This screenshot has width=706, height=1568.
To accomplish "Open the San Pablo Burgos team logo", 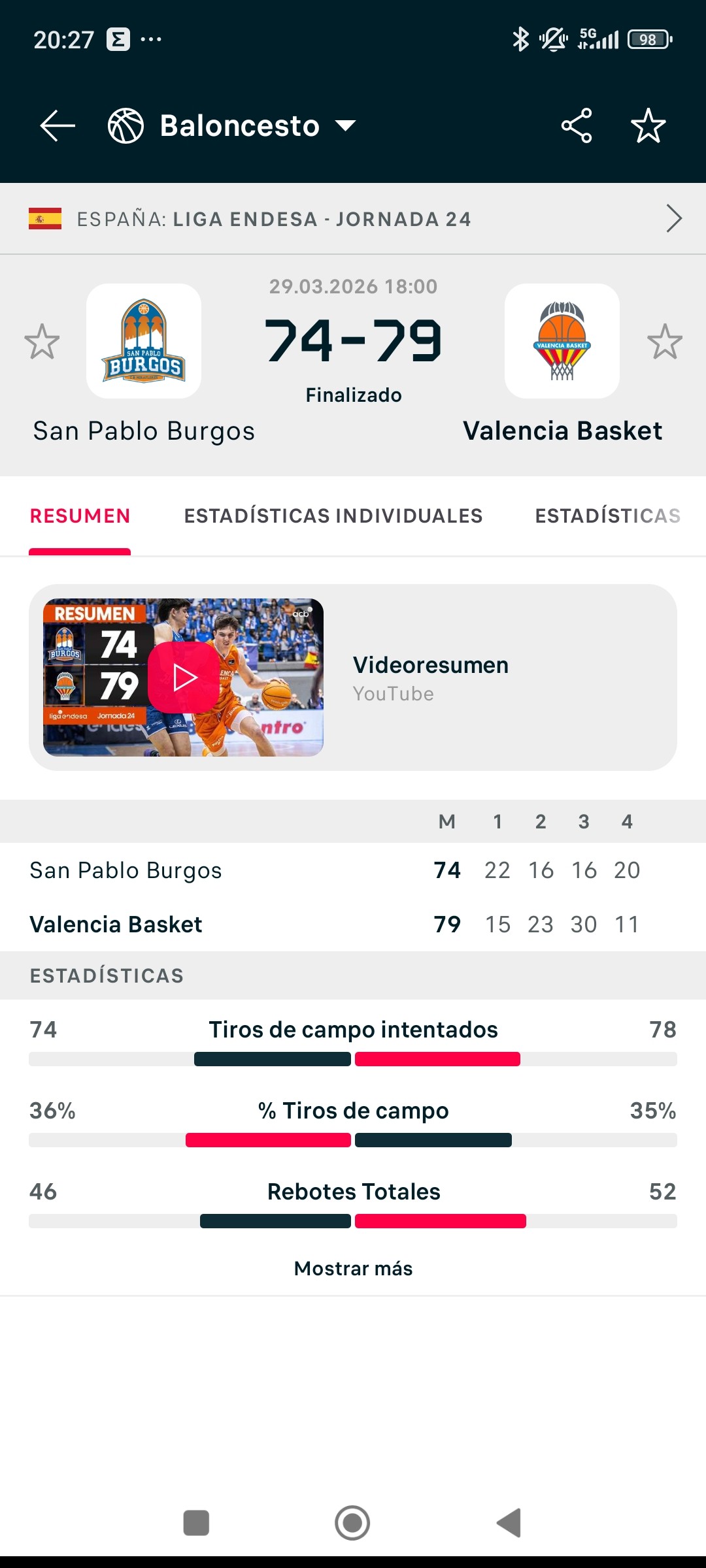I will point(144,341).
